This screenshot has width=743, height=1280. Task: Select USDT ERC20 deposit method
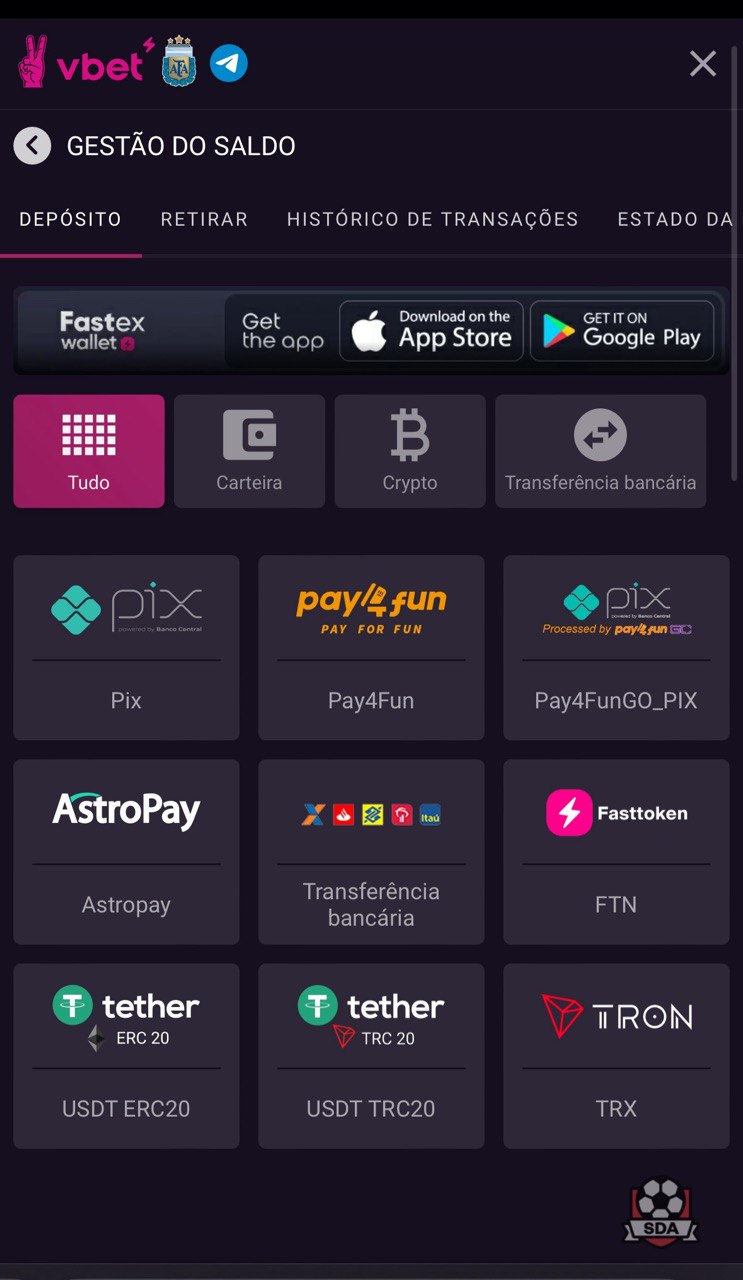[126, 1055]
